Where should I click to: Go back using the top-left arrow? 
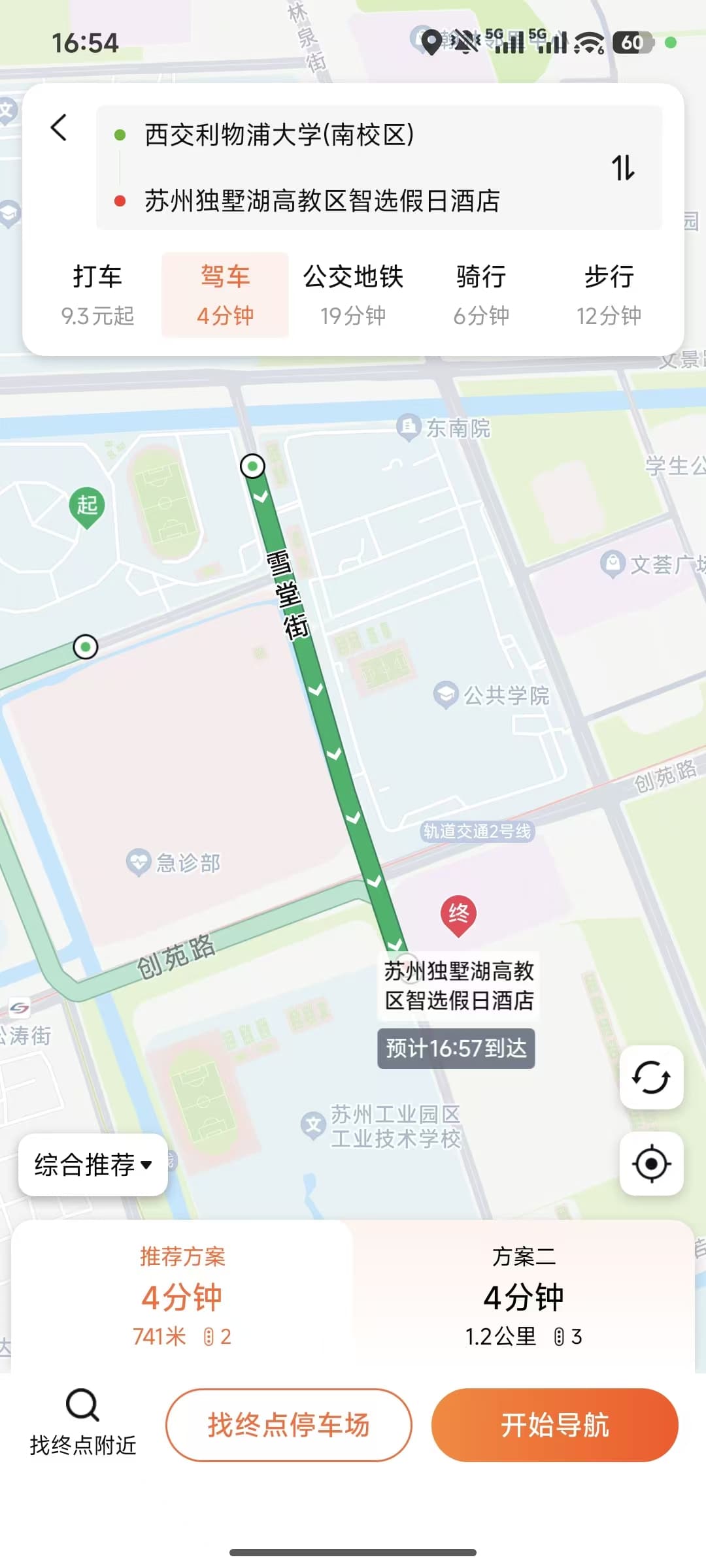(x=59, y=128)
